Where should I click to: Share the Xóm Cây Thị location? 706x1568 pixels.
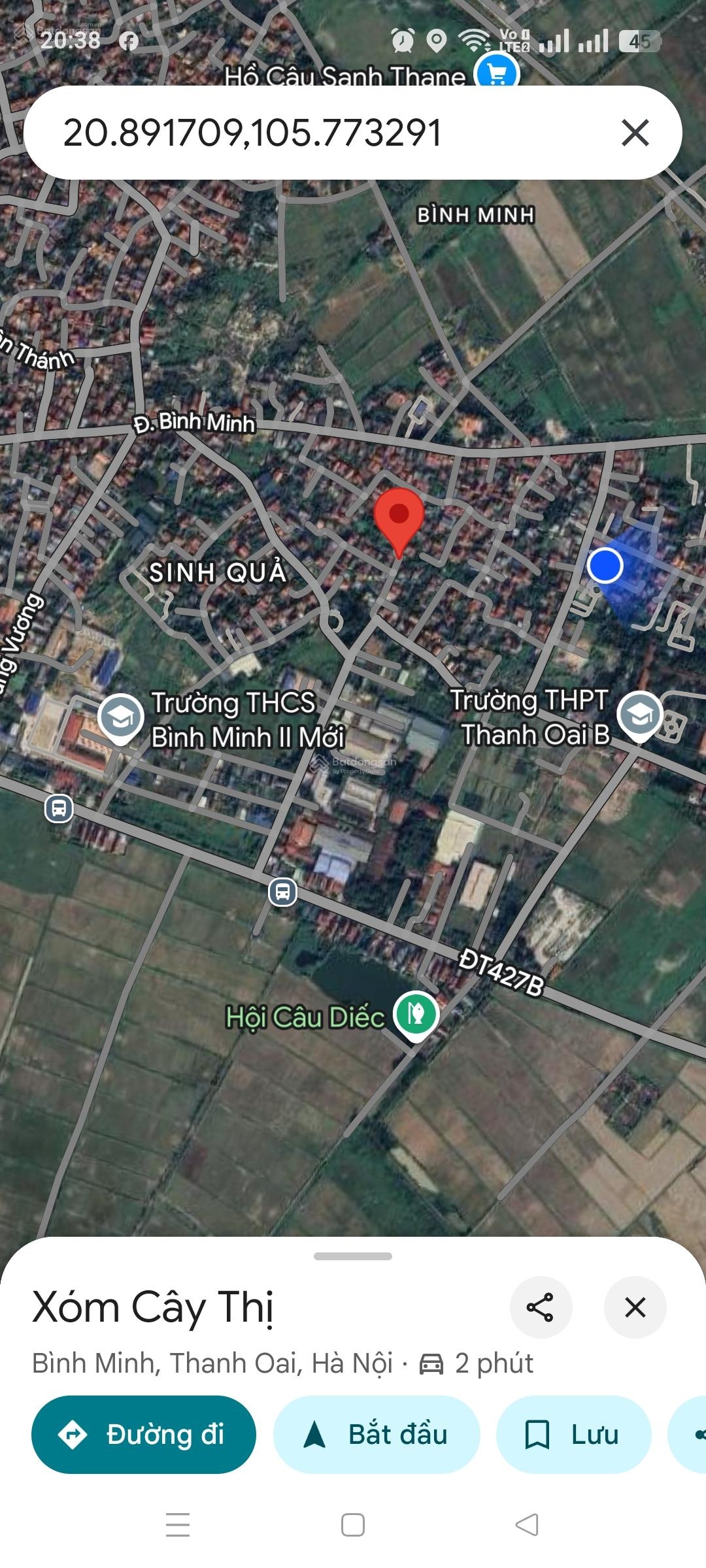click(x=540, y=1307)
